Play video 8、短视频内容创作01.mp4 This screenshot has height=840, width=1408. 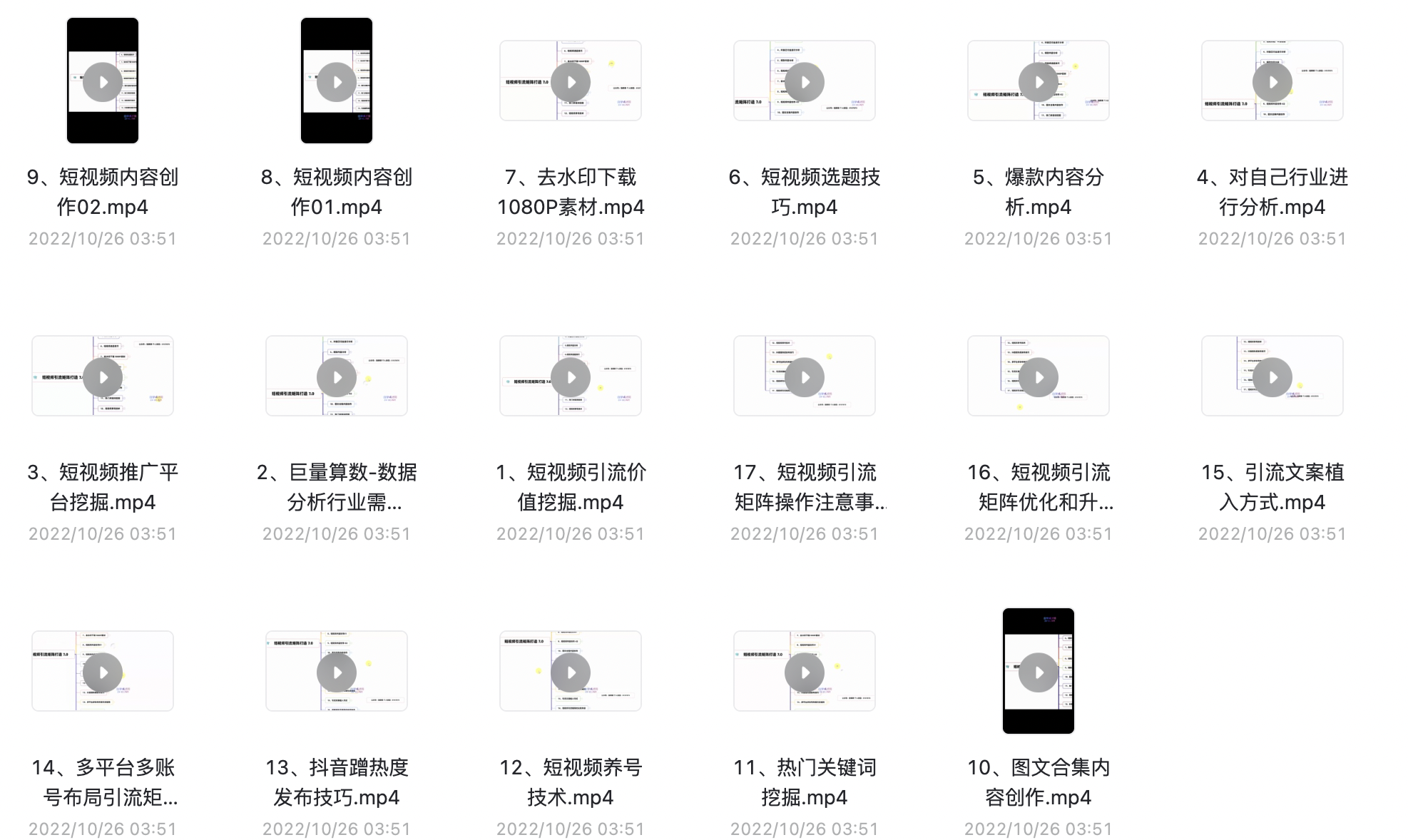pos(337,82)
